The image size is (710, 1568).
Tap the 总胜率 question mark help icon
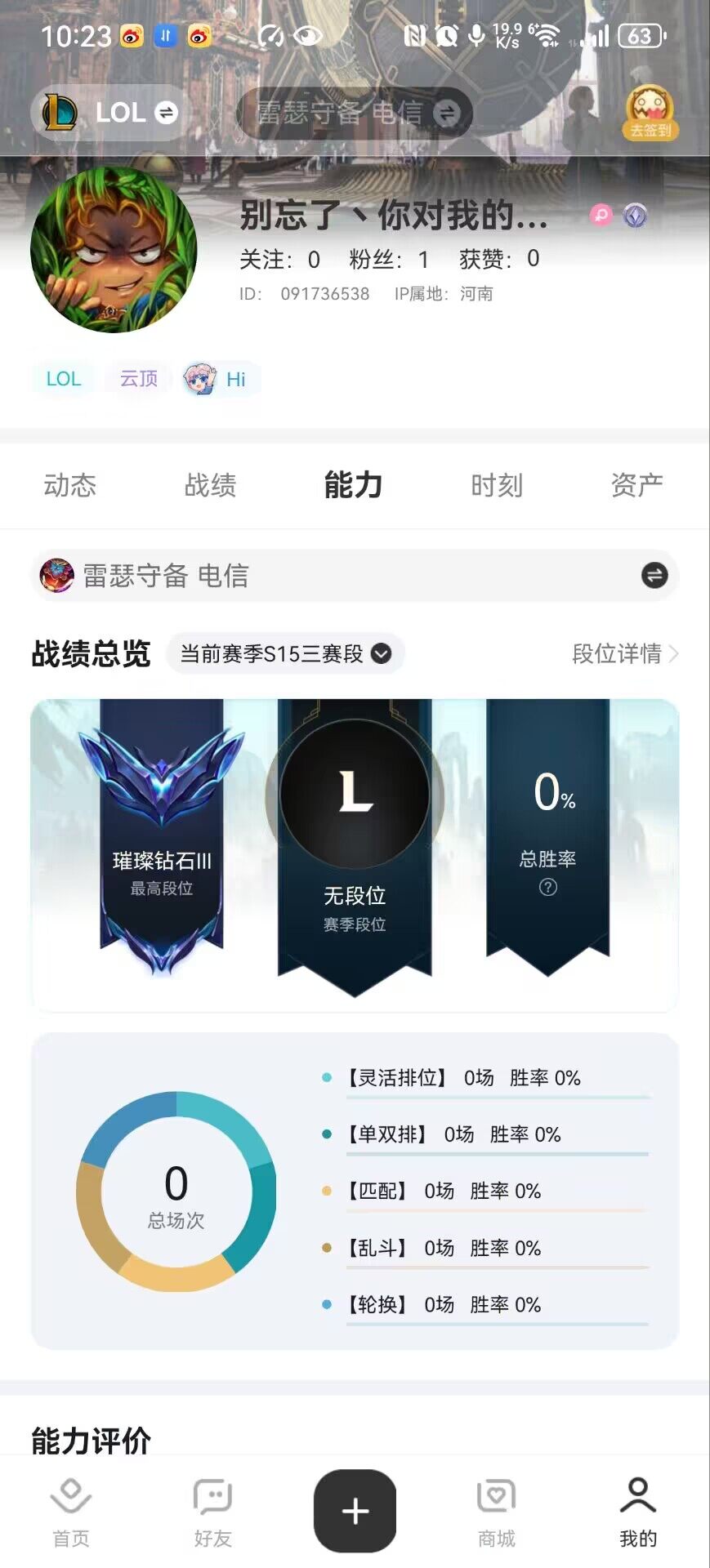pos(548,887)
